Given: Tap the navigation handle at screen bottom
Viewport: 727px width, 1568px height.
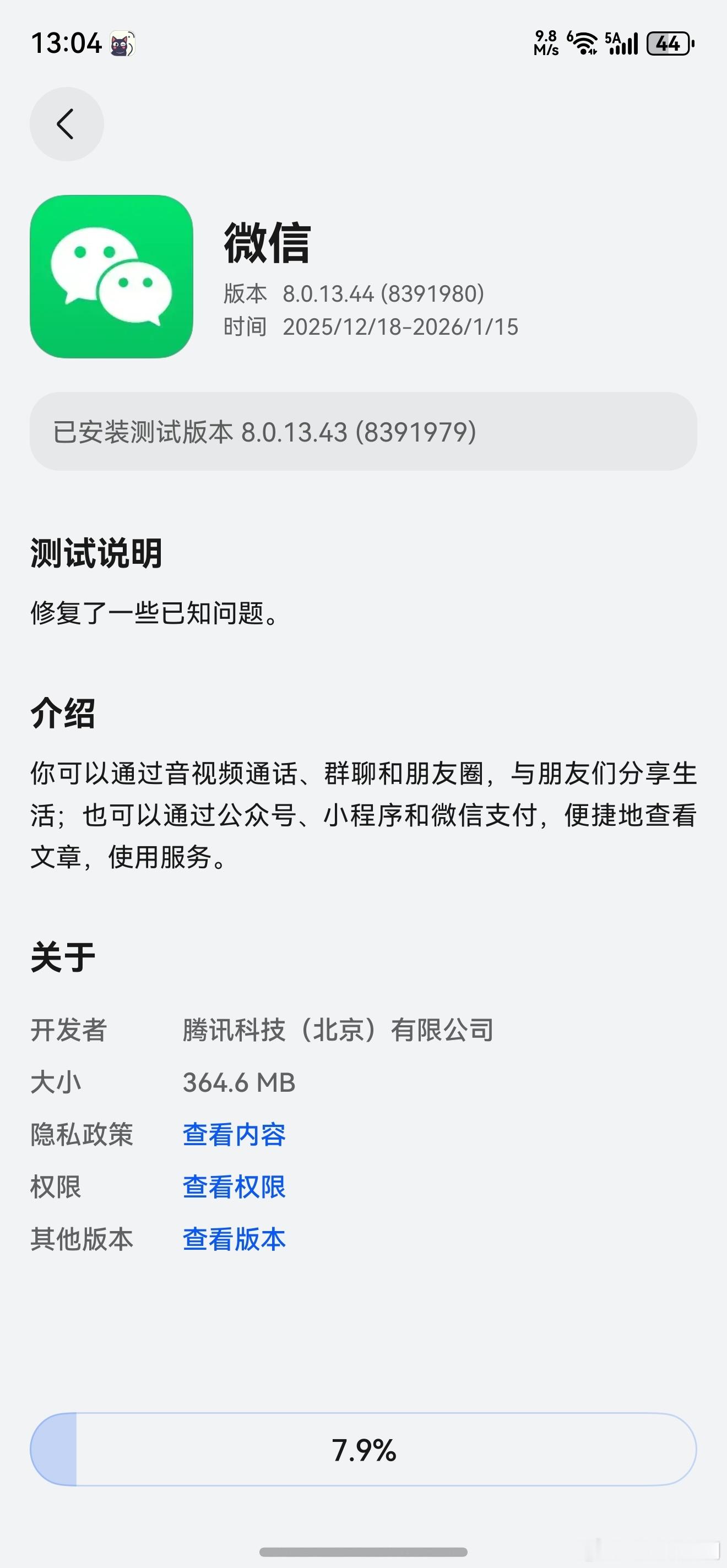Looking at the screenshot, I should coord(363,1552).
